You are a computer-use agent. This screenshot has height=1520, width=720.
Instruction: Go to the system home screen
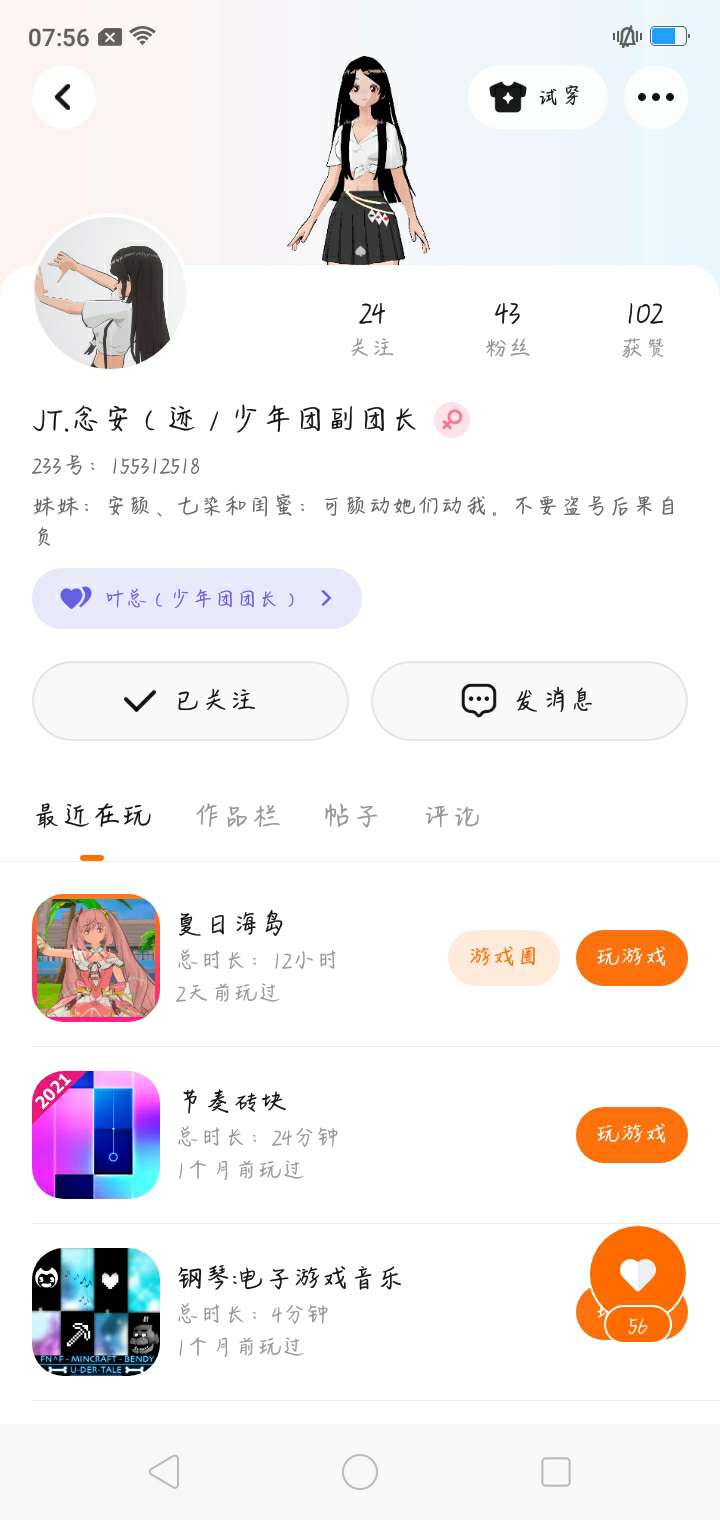[x=360, y=1472]
